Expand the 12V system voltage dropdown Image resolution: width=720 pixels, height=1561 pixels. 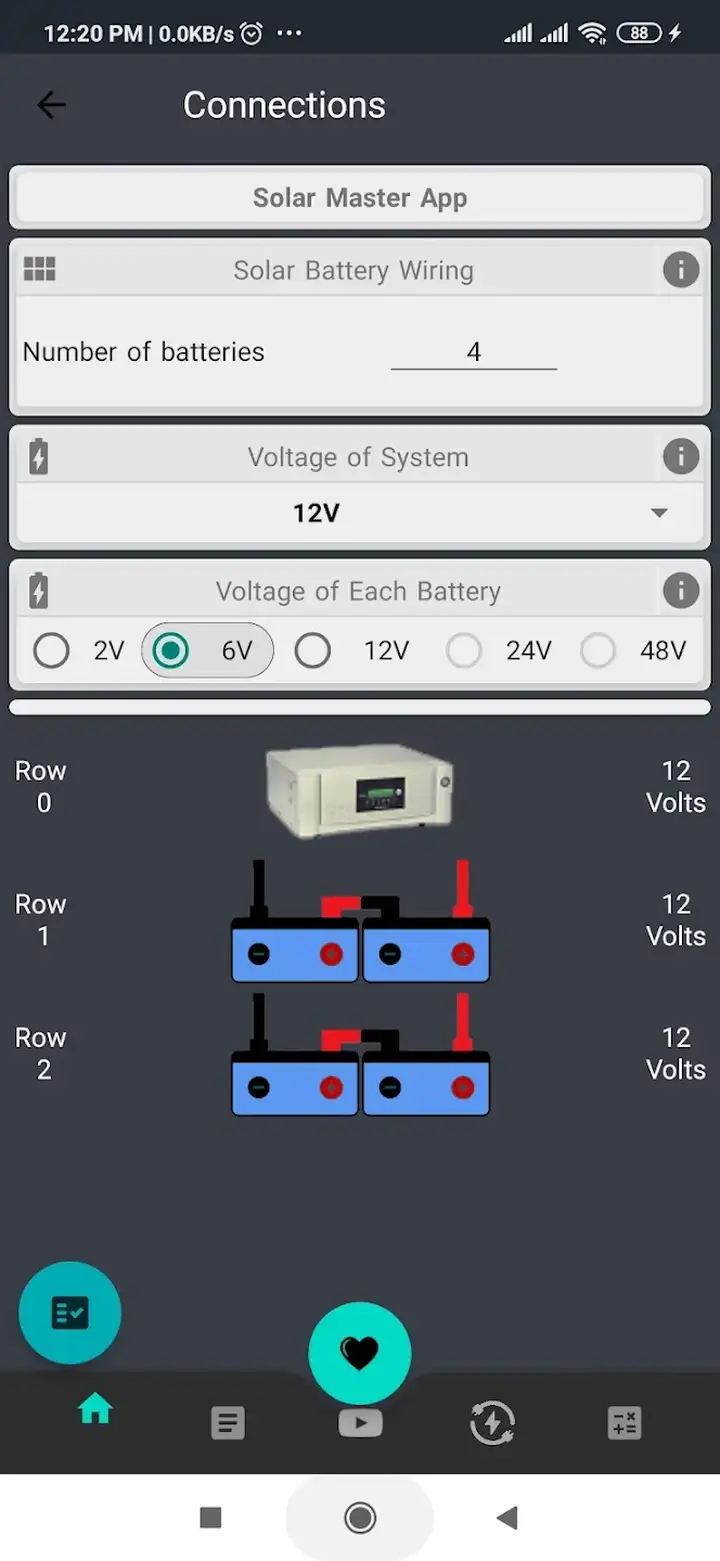(360, 514)
